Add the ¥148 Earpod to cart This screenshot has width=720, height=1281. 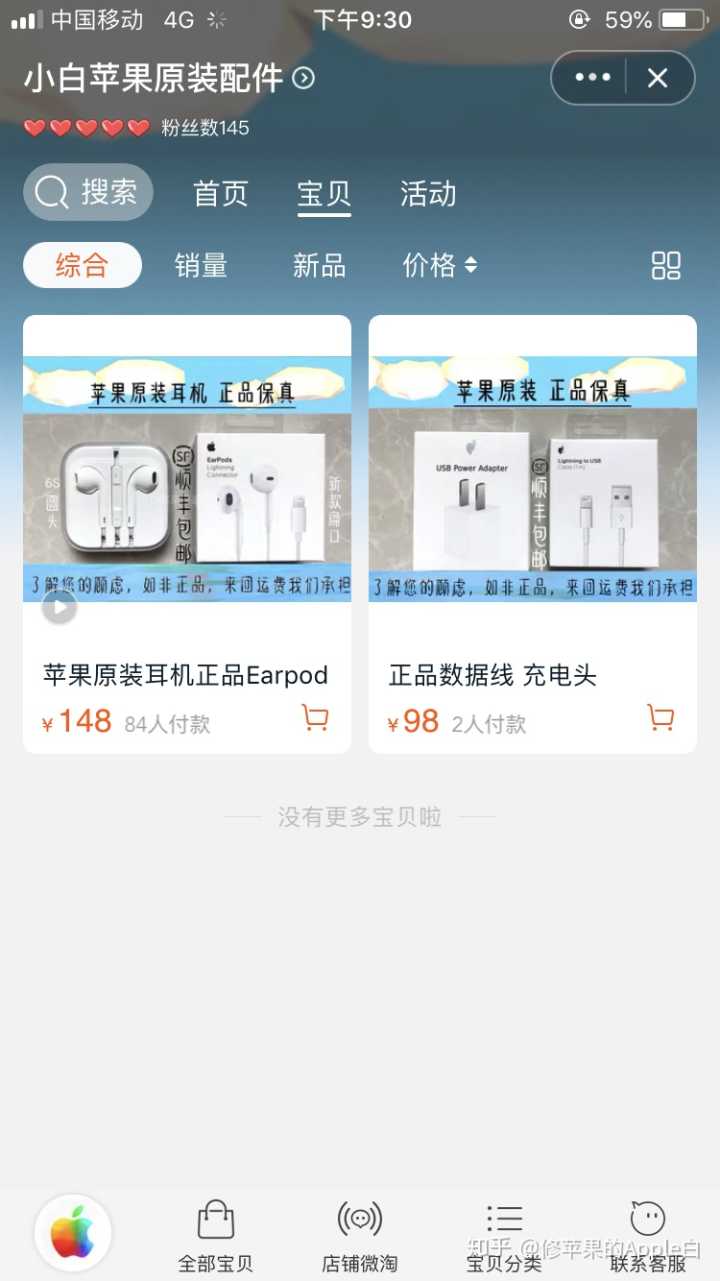tap(315, 718)
